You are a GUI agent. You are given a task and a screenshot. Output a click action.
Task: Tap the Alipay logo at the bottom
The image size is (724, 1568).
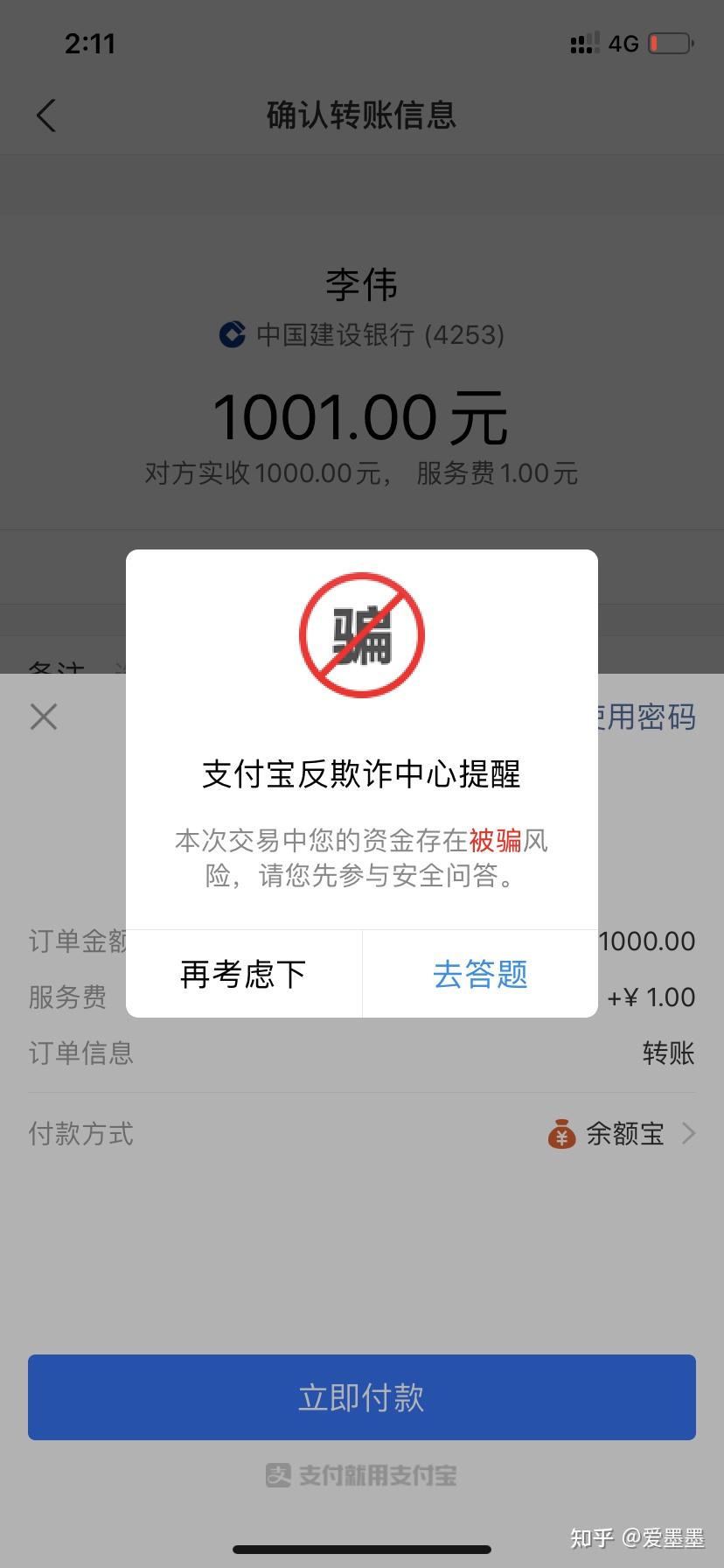pyautogui.click(x=361, y=1476)
